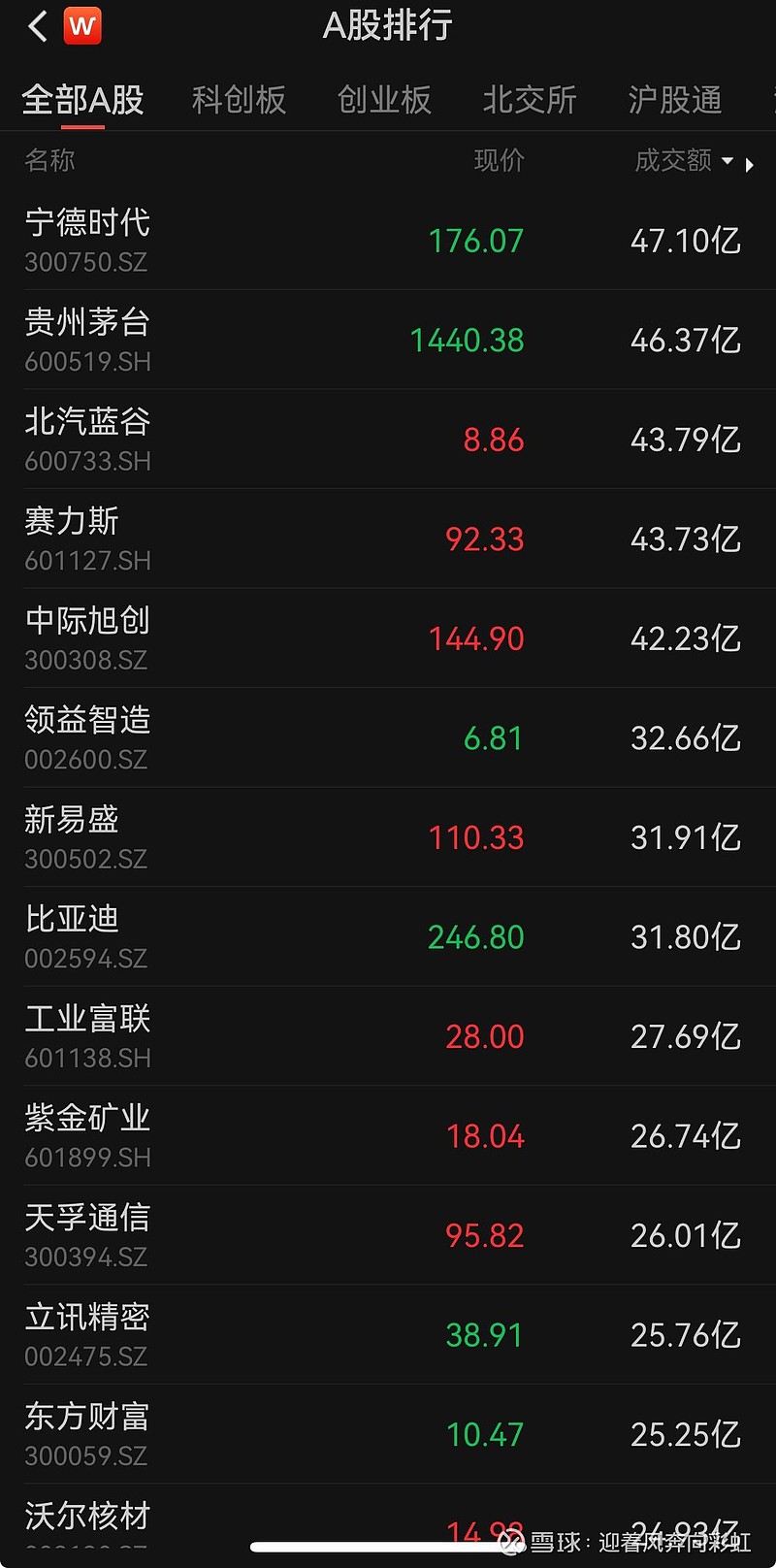Switch to the 科创板 tab

click(x=239, y=100)
